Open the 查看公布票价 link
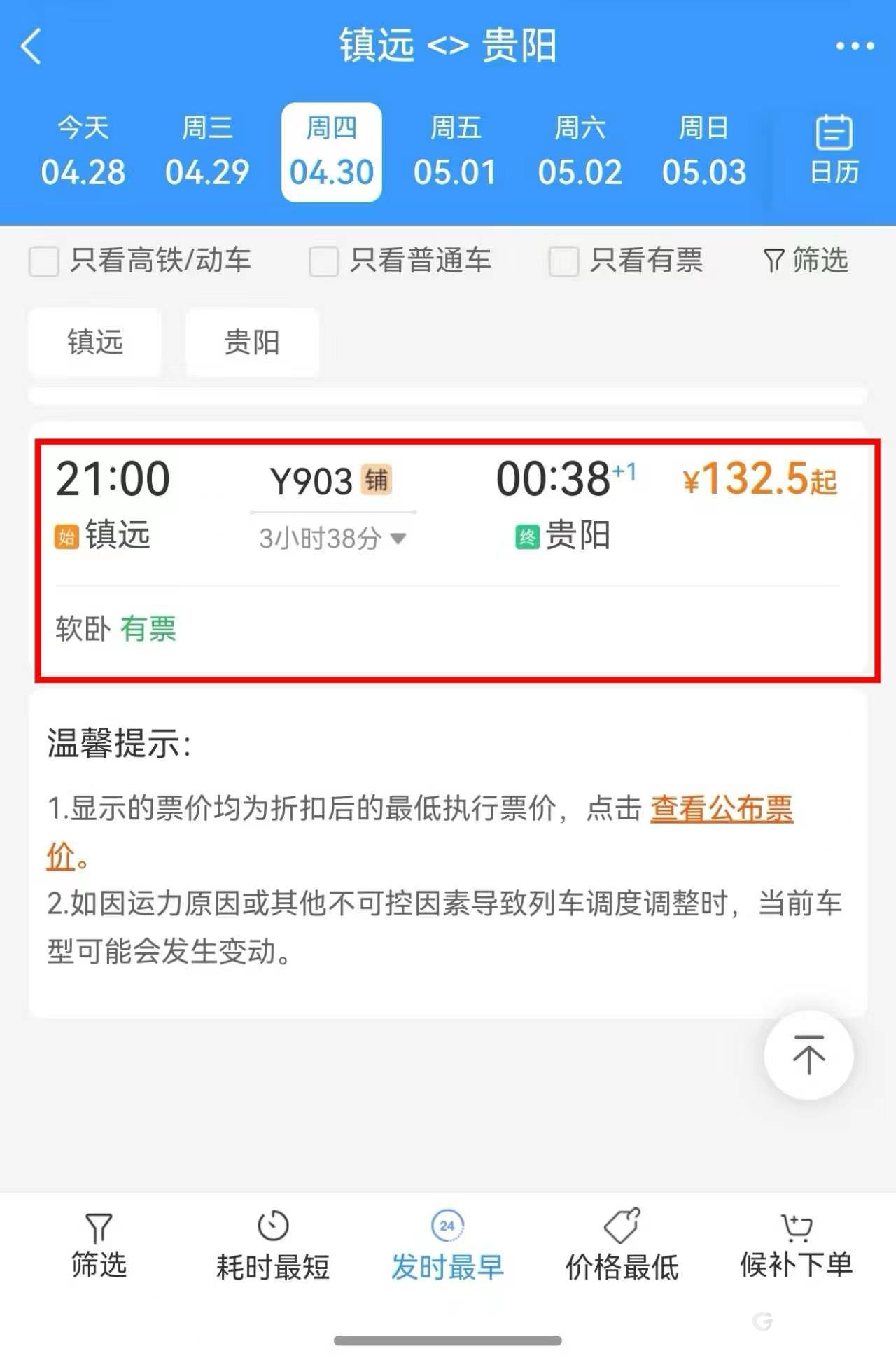This screenshot has height=1358, width=896. click(721, 808)
